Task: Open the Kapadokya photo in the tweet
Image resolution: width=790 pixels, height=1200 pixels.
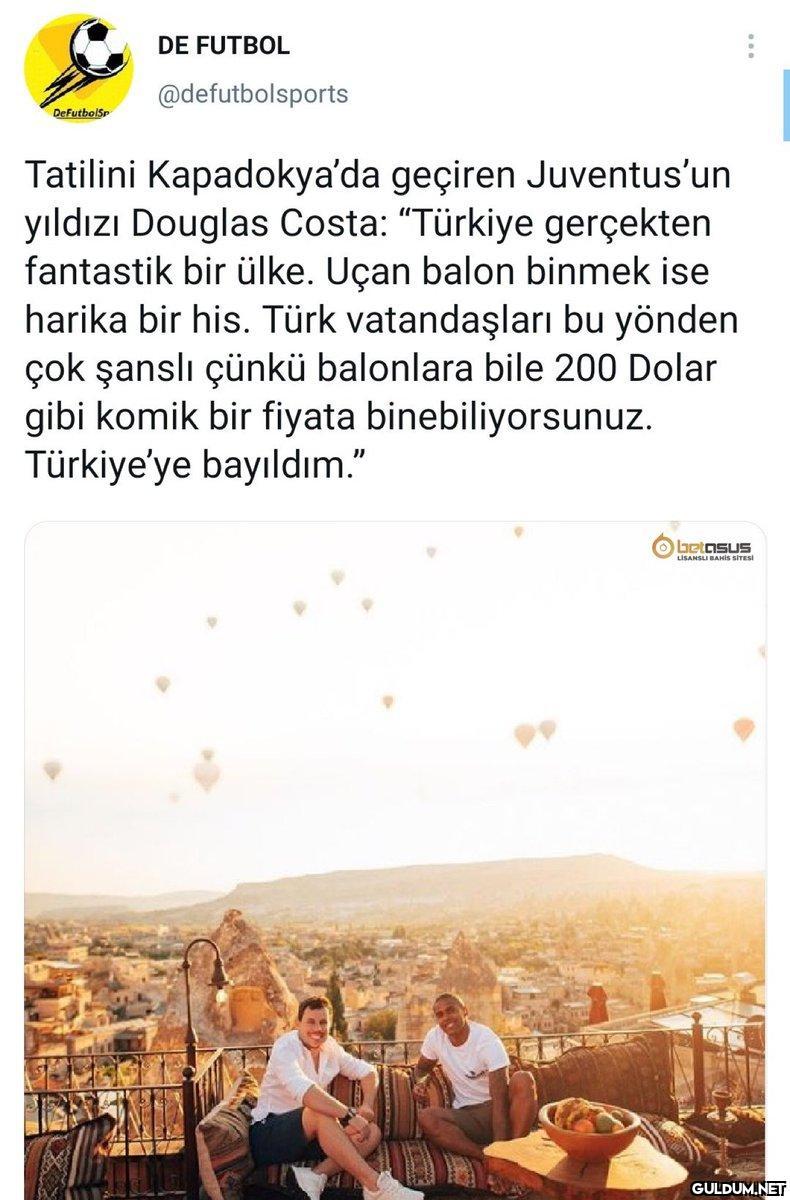Action: 395,860
